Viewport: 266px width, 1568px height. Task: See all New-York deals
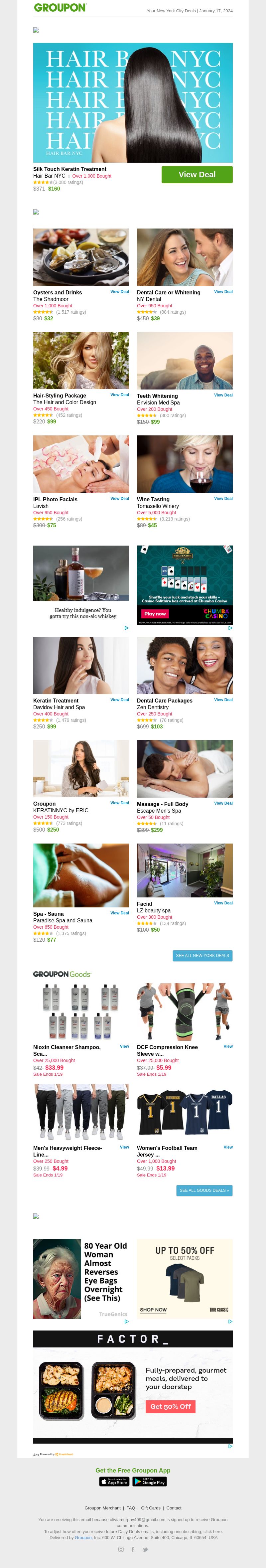pos(202,955)
